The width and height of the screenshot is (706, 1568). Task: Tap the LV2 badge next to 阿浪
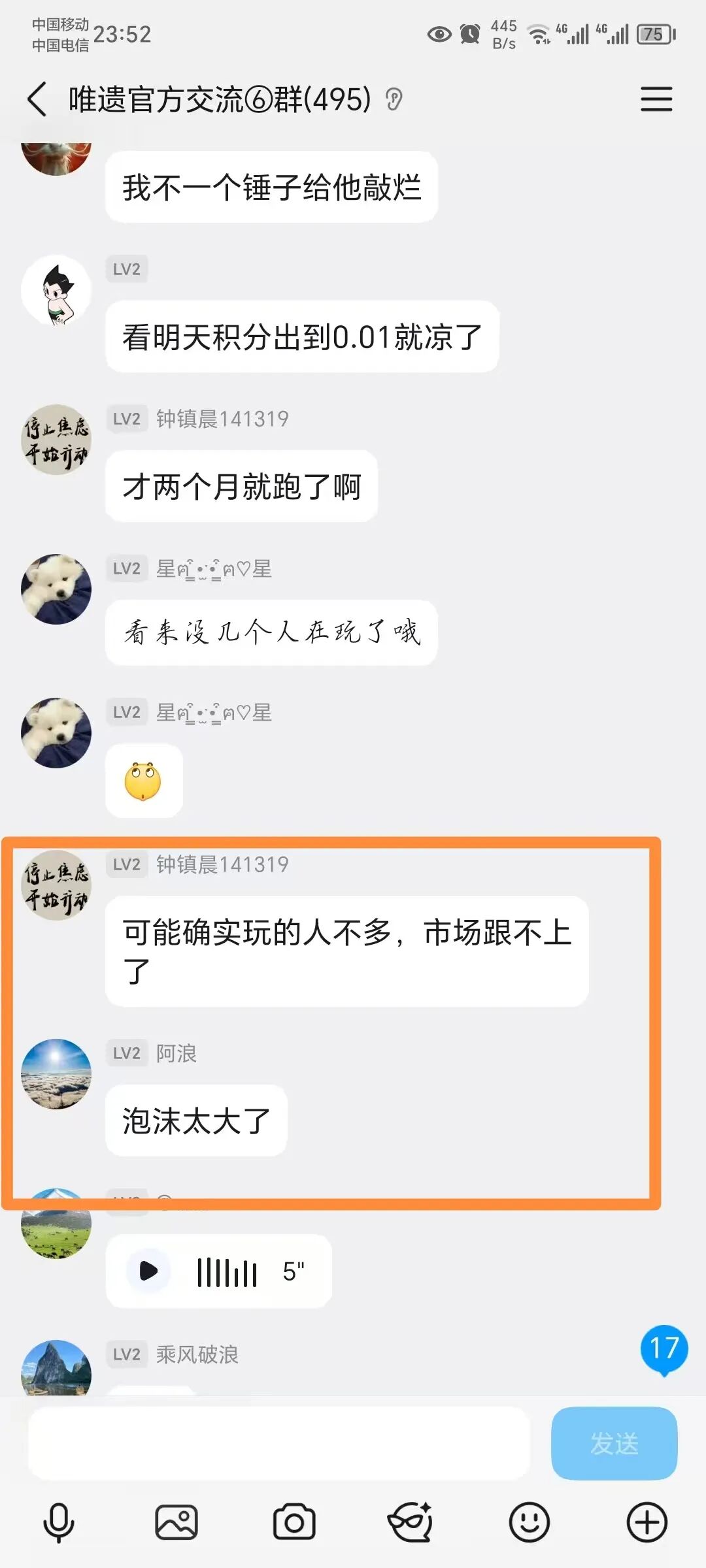127,1054
